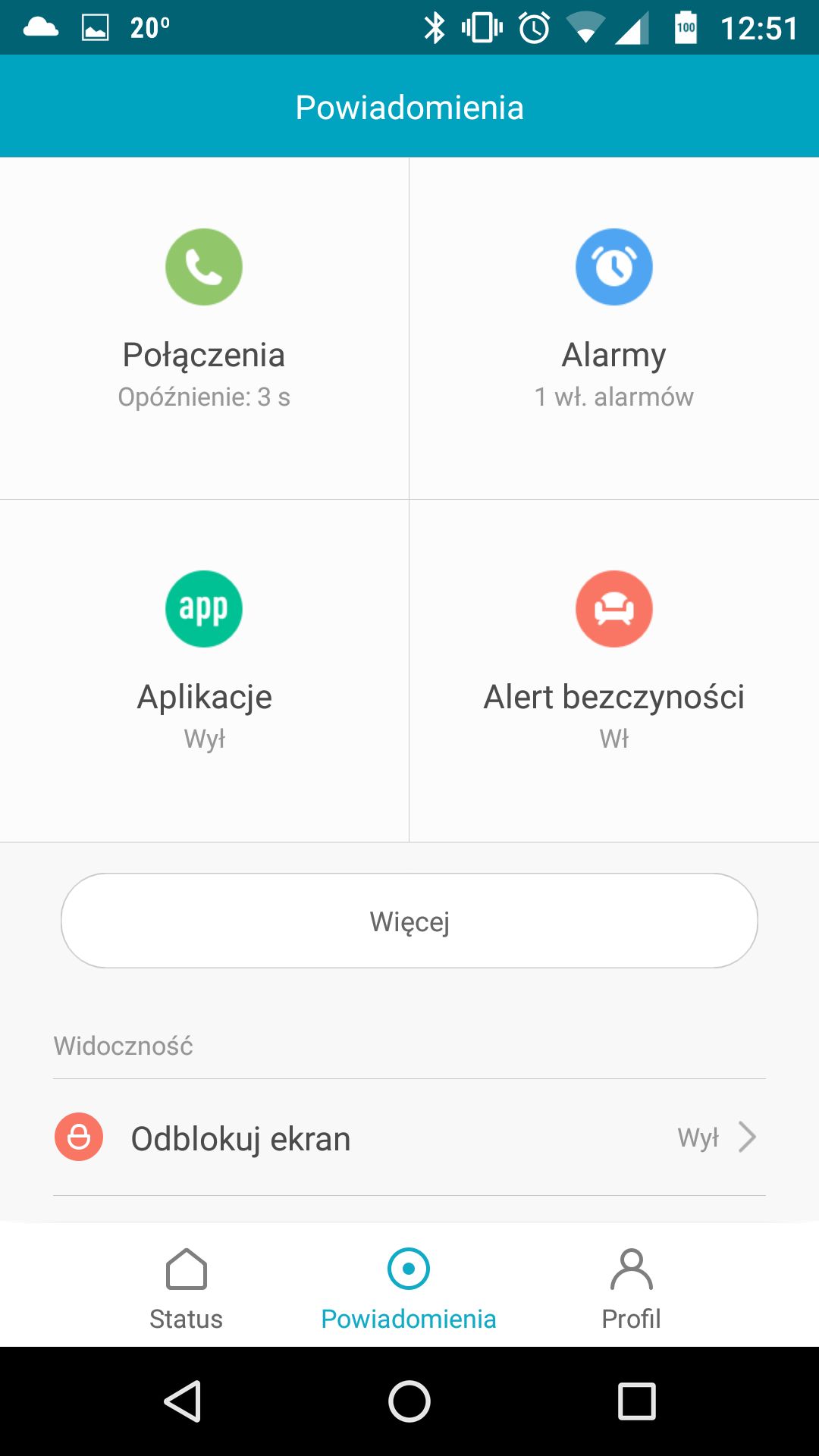Open Aplikacje notification settings
The width and height of the screenshot is (819, 1456).
pyautogui.click(x=204, y=670)
